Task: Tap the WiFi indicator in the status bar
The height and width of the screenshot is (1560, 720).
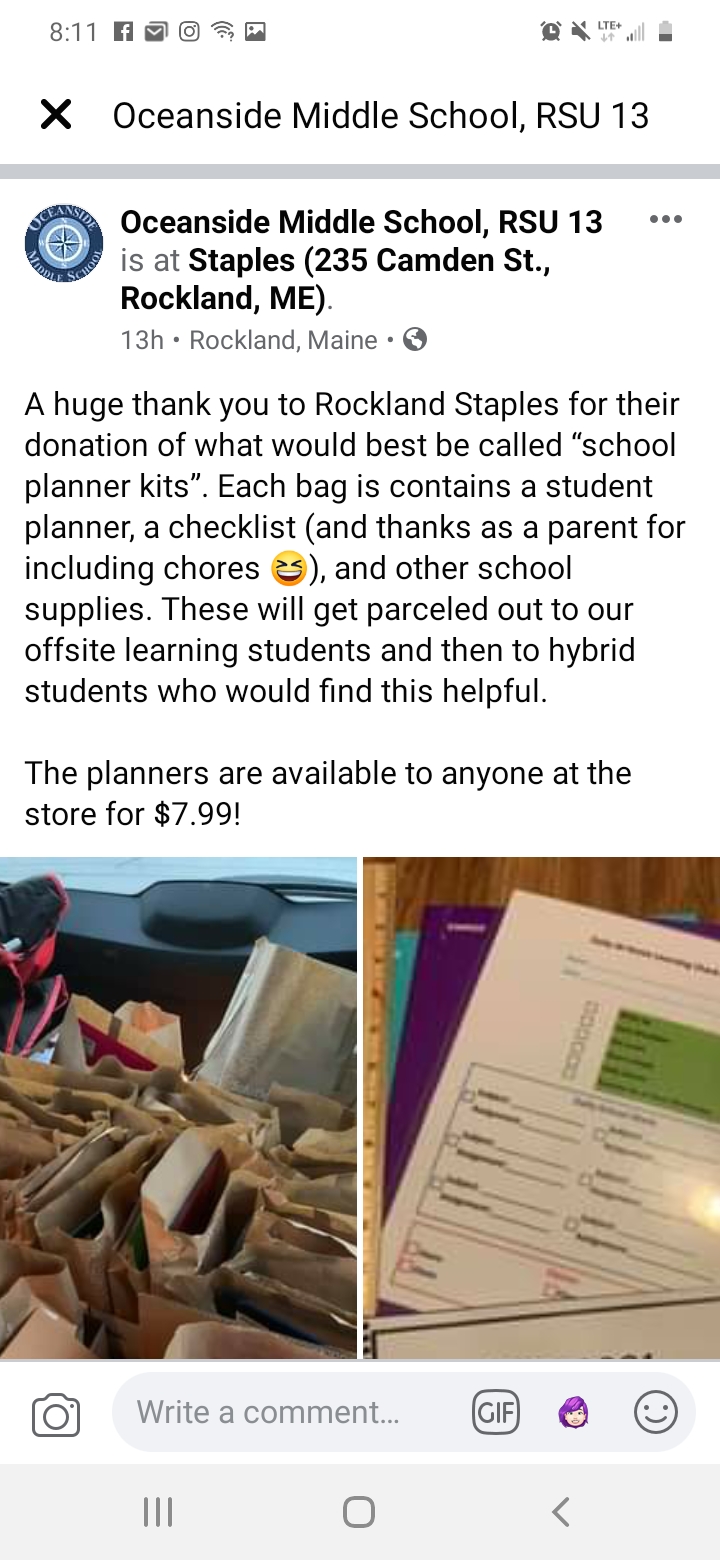Action: pyautogui.click(x=222, y=30)
